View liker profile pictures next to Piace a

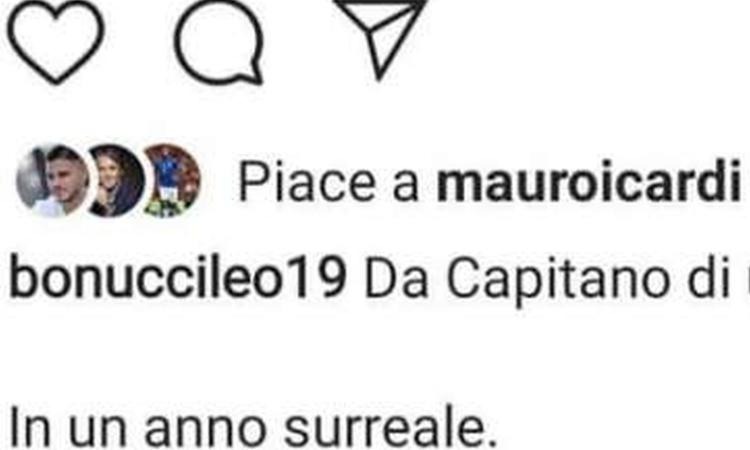pyautogui.click(x=110, y=182)
